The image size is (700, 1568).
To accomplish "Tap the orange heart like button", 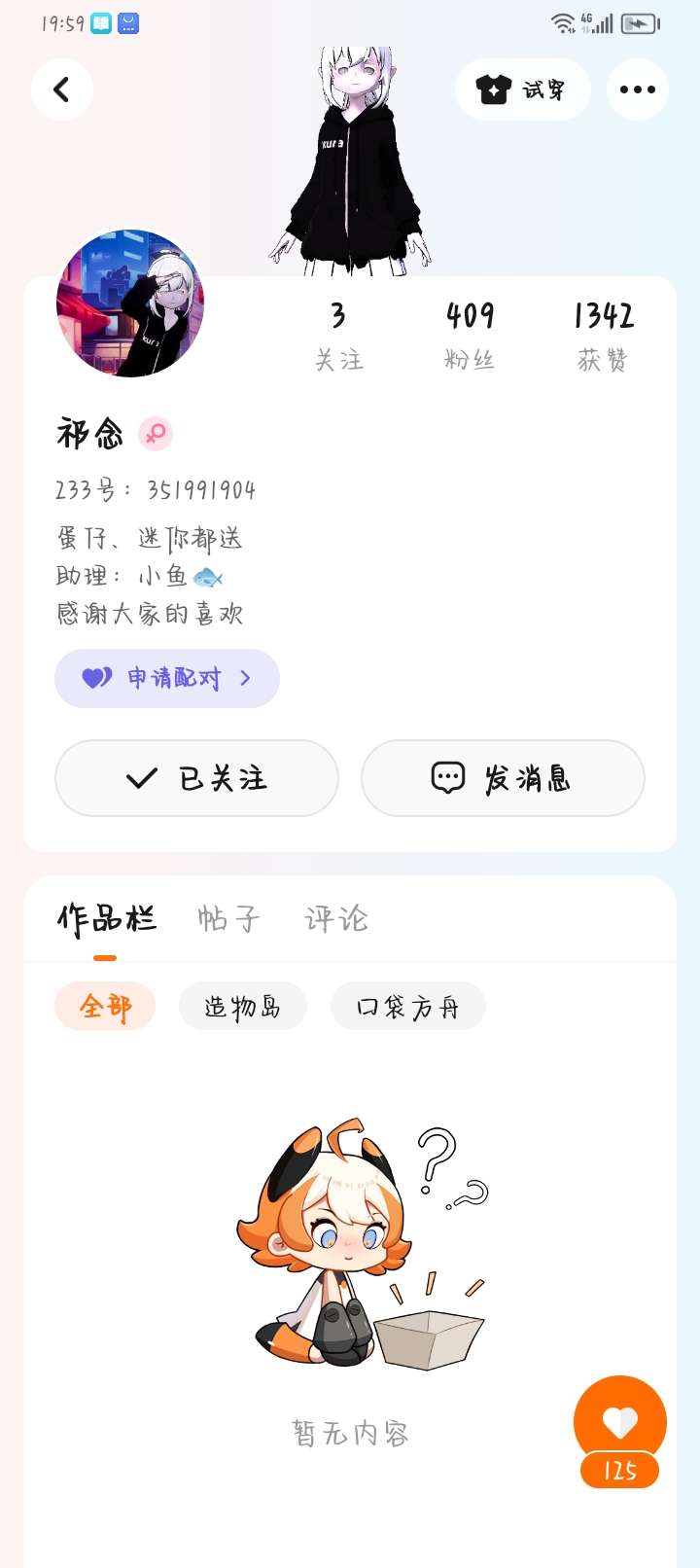I will coord(620,1422).
